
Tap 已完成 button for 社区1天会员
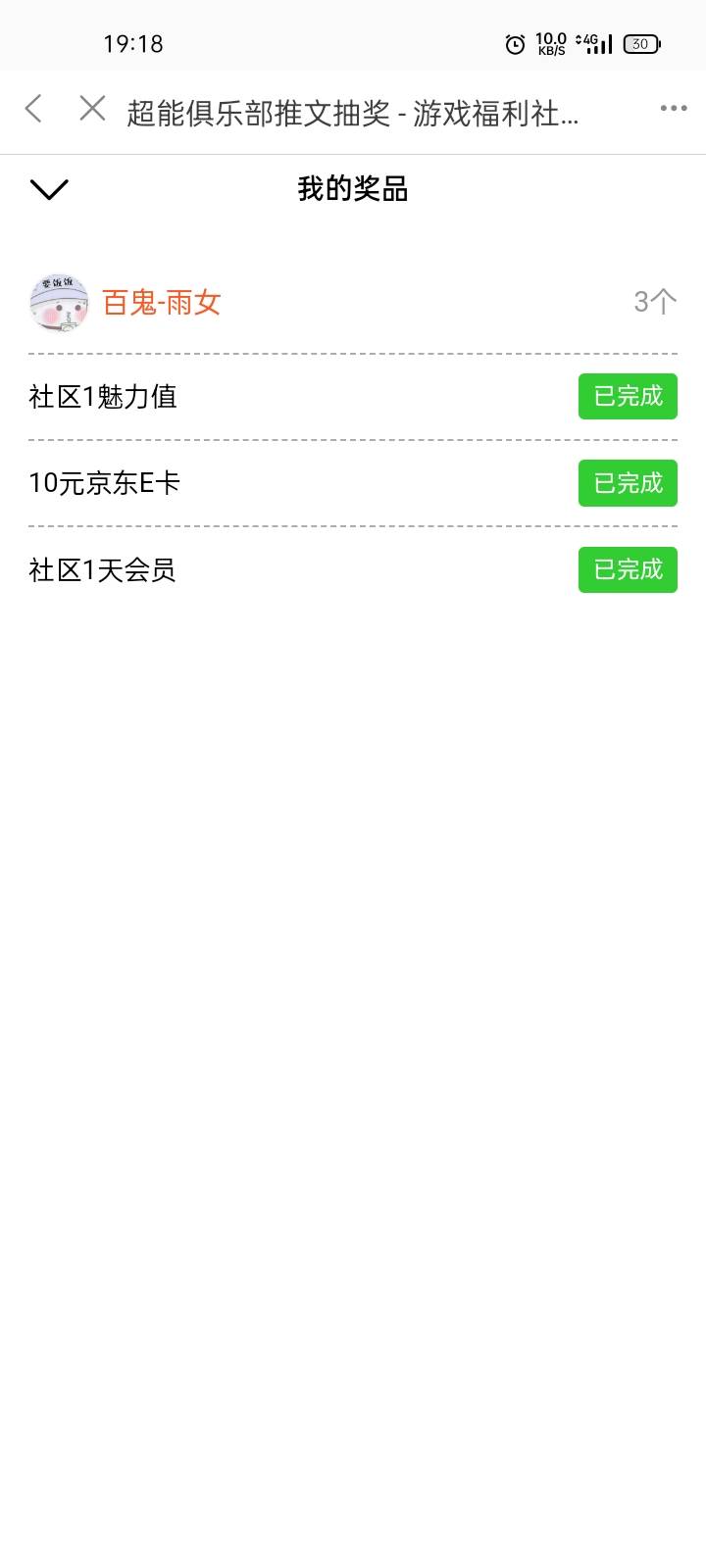(x=628, y=569)
